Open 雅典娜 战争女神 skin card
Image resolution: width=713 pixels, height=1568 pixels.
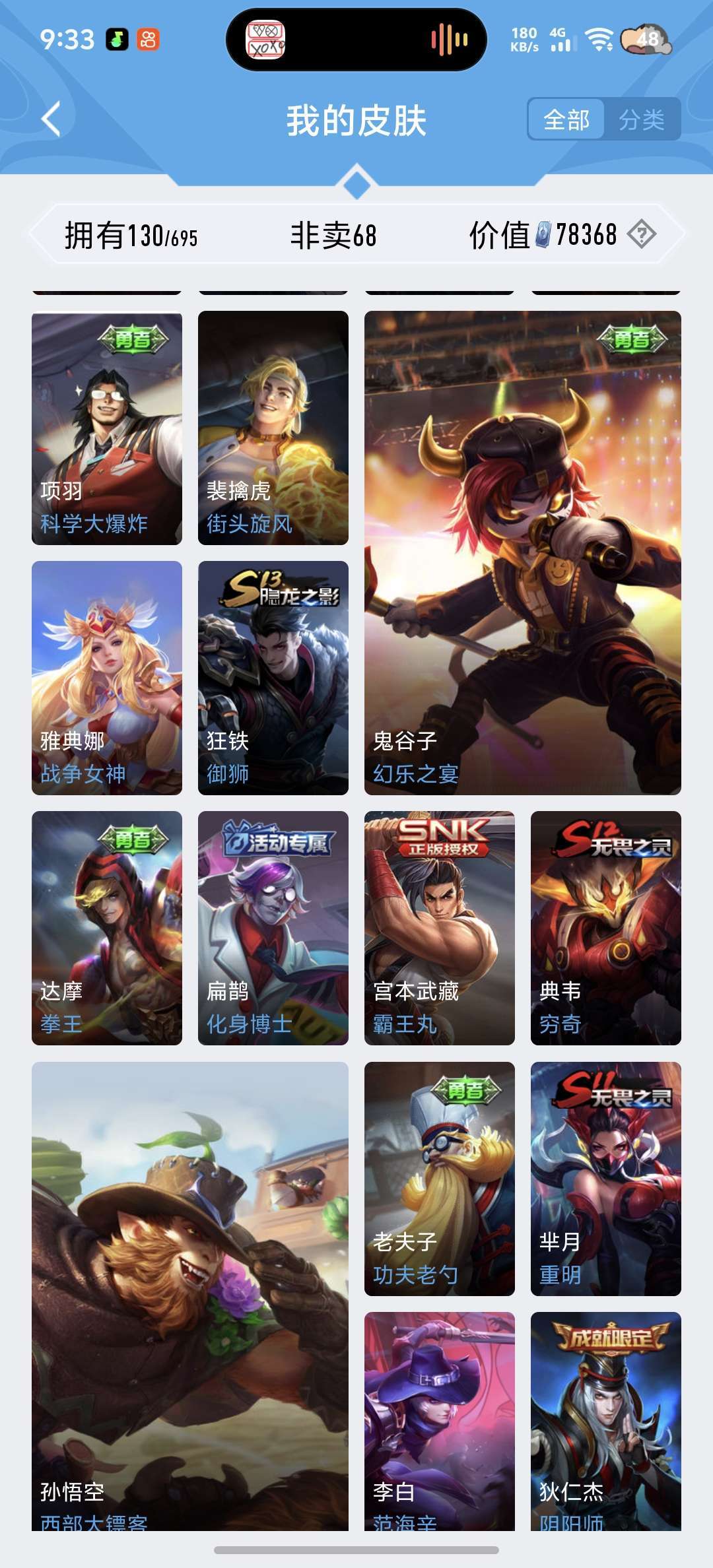point(107,678)
